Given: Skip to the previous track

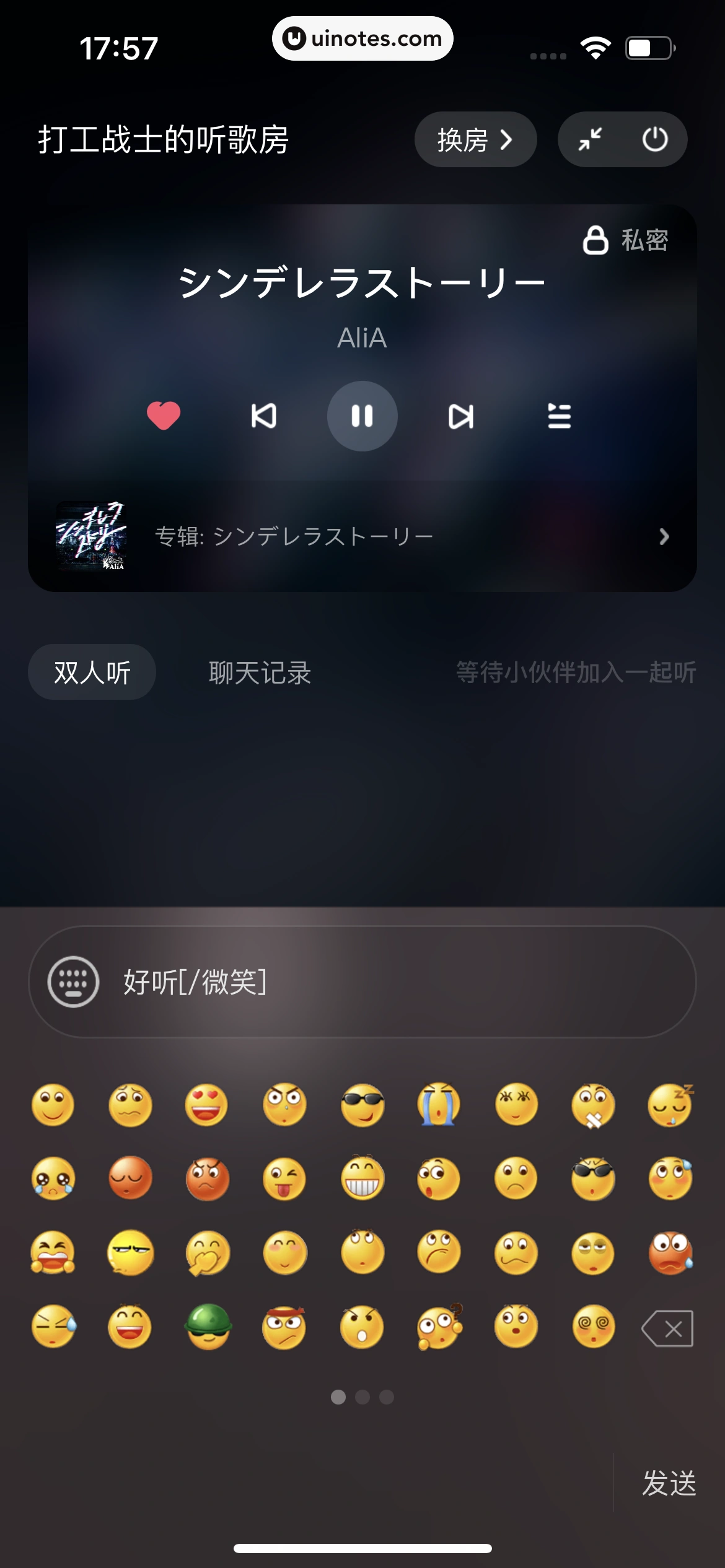Looking at the screenshot, I should pyautogui.click(x=263, y=416).
